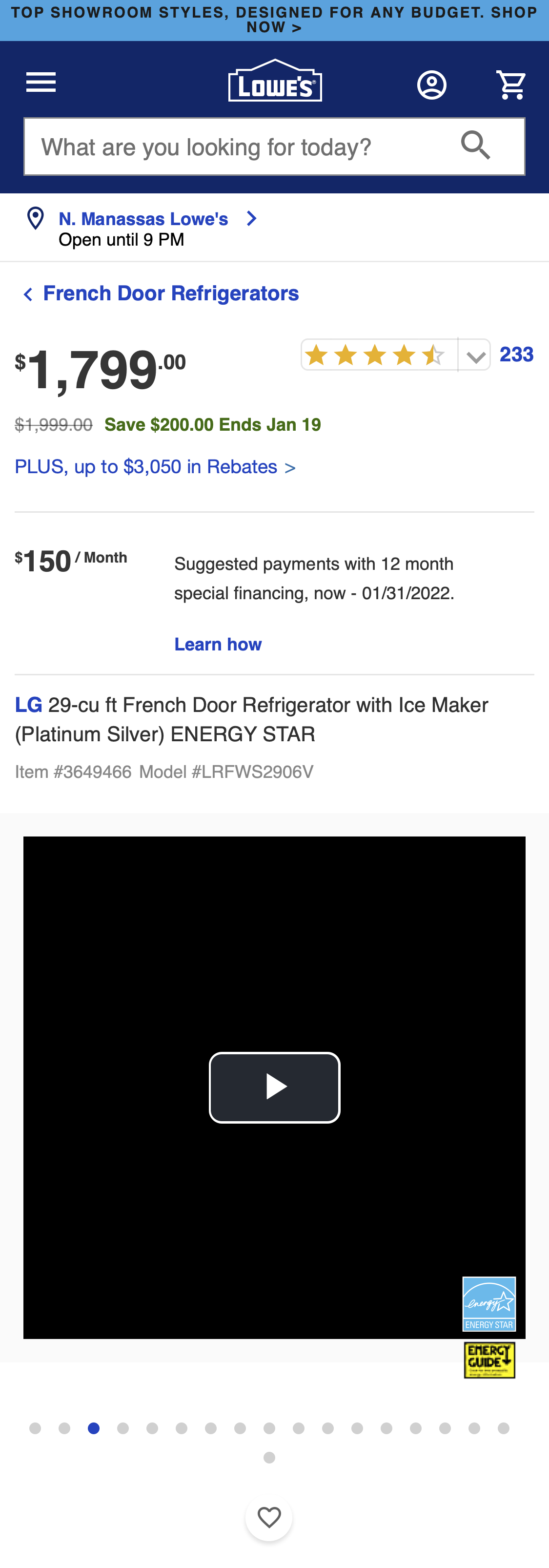Open the Energy Guide label
The height and width of the screenshot is (1568, 549).
click(489, 1360)
